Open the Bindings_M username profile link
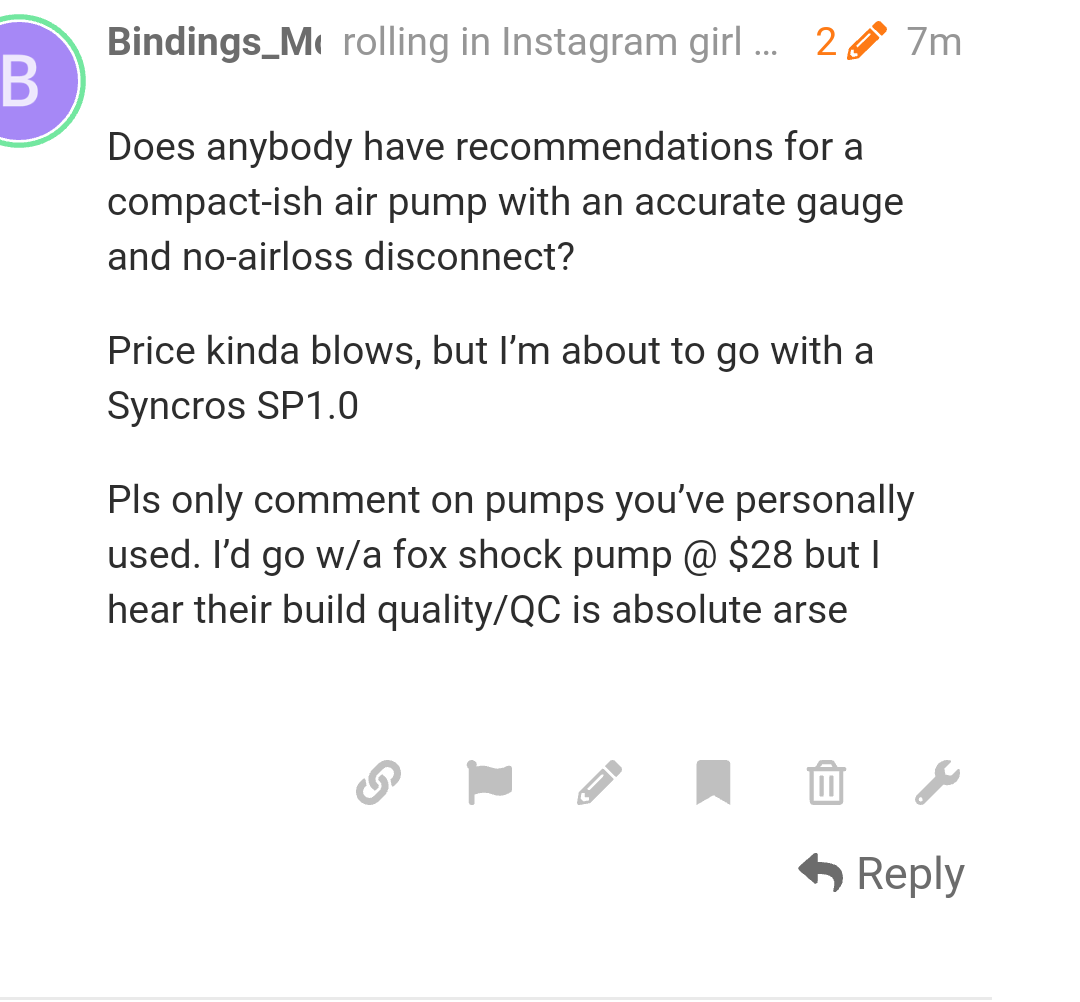This screenshot has width=1080, height=1002. [214, 42]
